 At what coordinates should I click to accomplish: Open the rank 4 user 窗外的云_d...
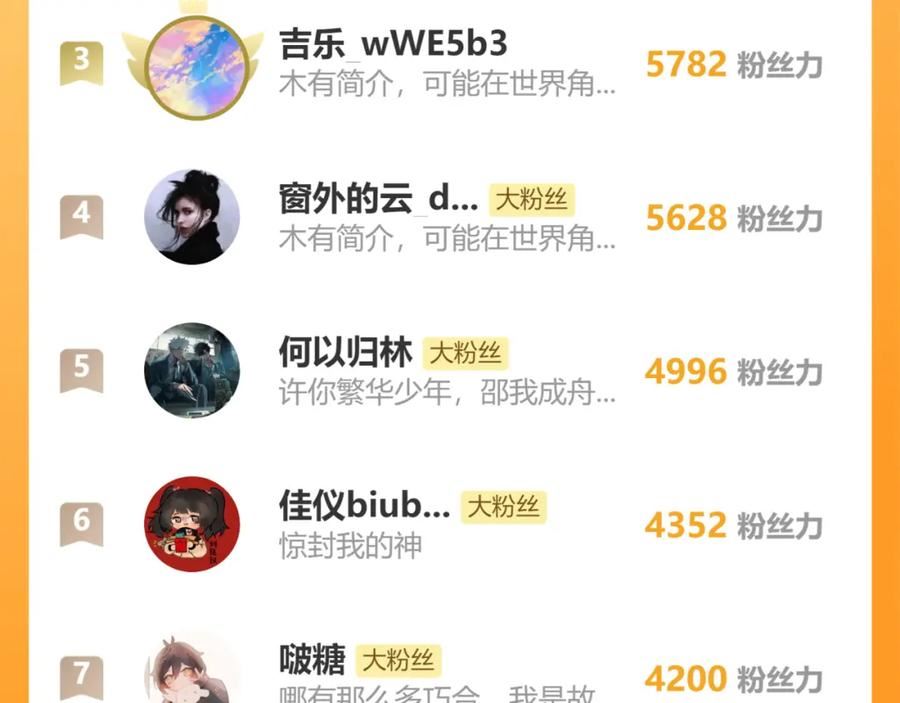pyautogui.click(x=378, y=200)
